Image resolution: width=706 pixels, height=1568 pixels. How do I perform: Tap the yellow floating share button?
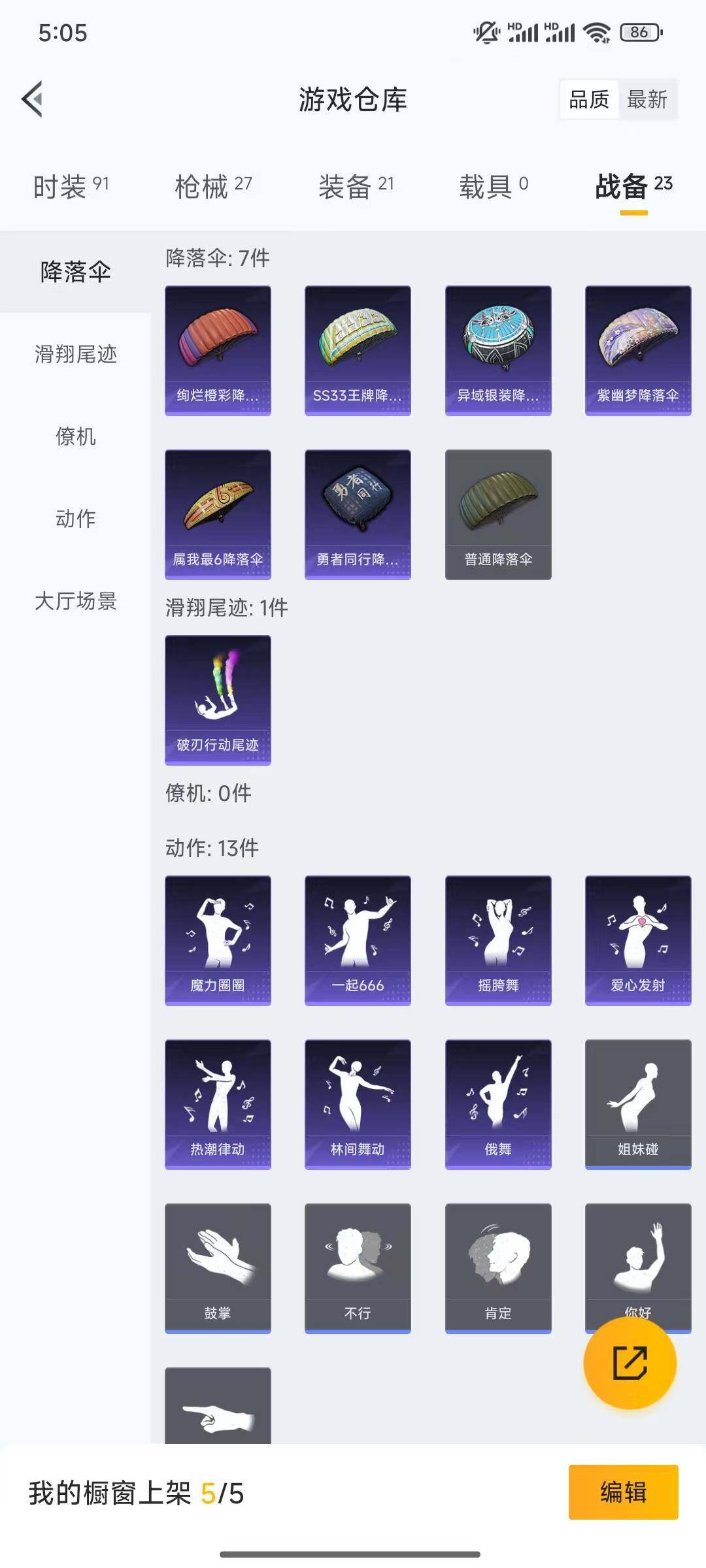(x=630, y=1363)
